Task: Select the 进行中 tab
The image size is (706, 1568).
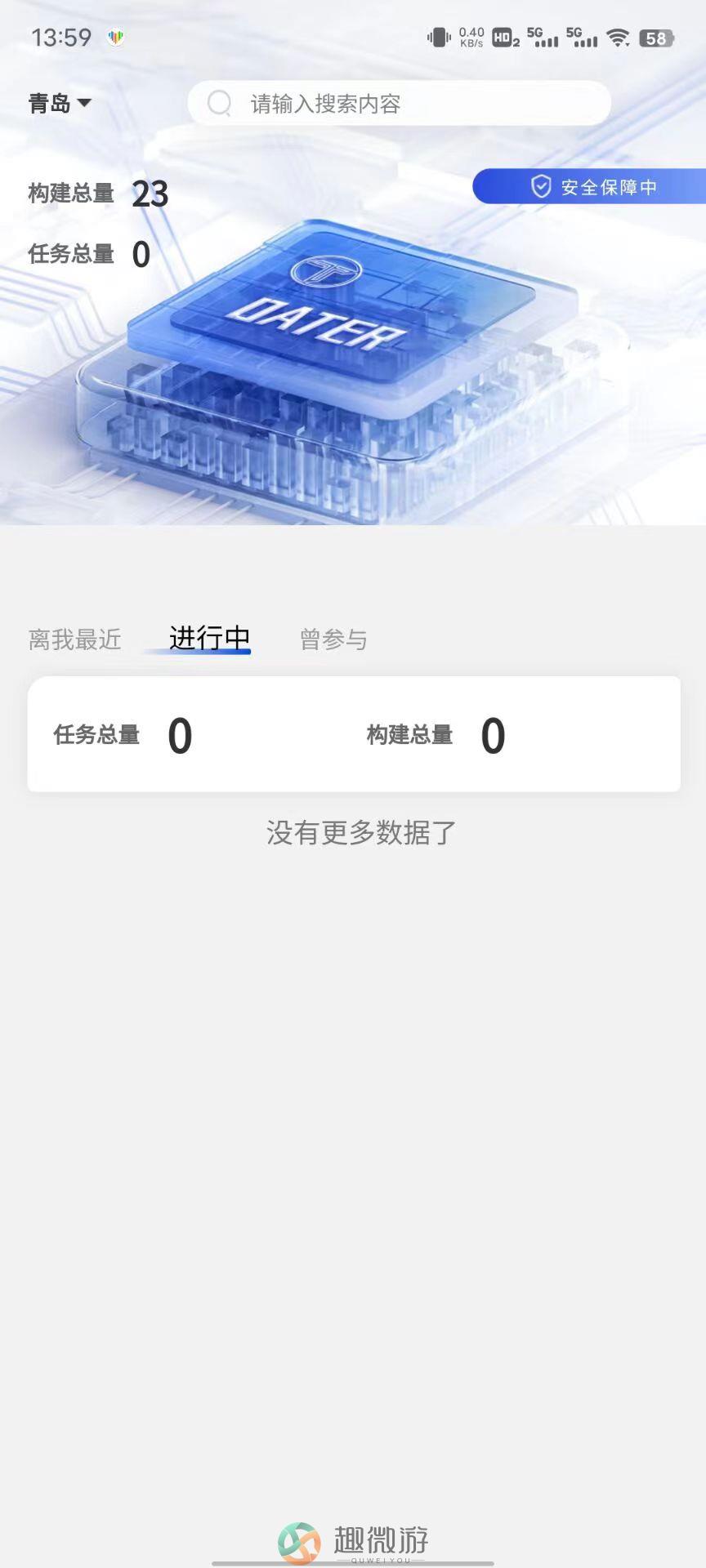Action: click(x=209, y=638)
